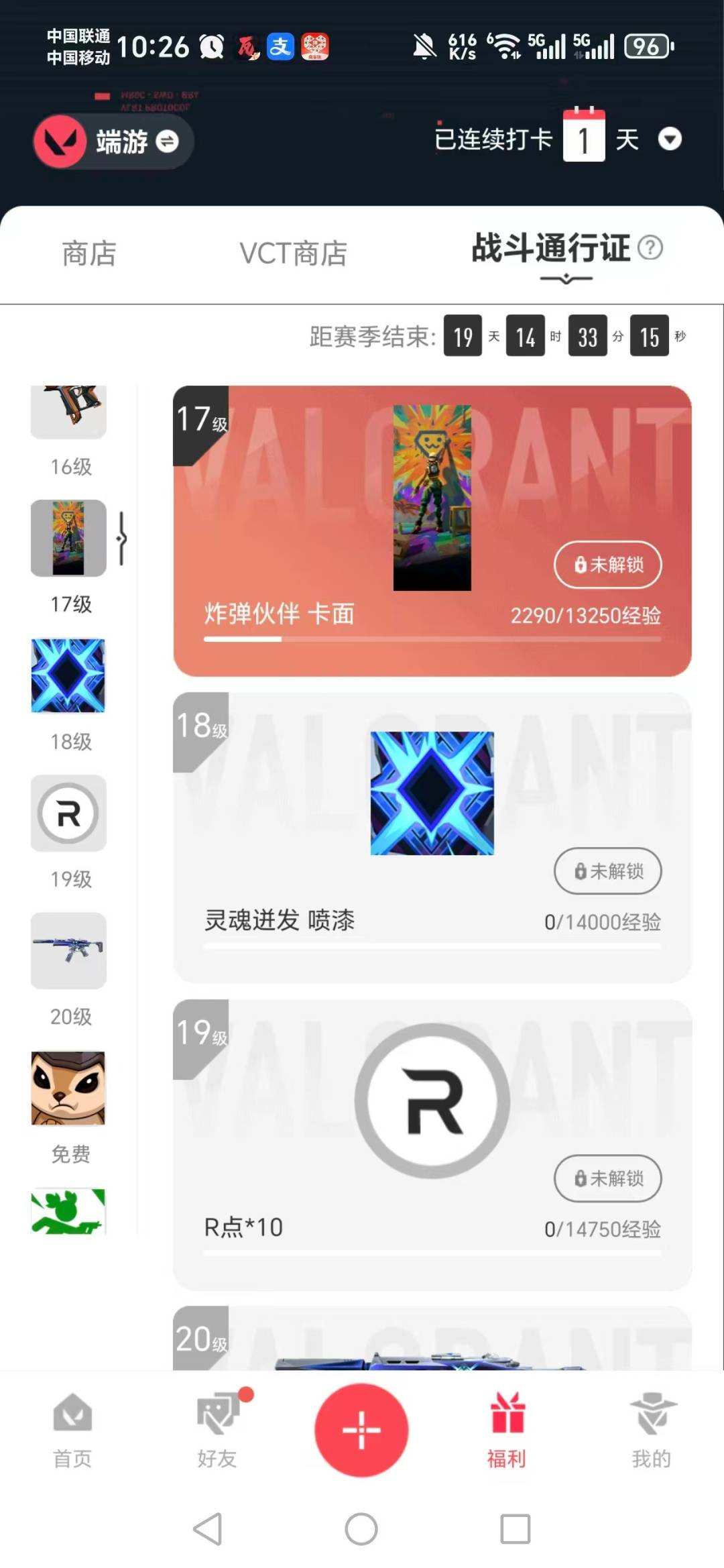This screenshot has width=724, height=1568.
Task: Select the 我的 profile icon
Action: pyautogui.click(x=651, y=1432)
